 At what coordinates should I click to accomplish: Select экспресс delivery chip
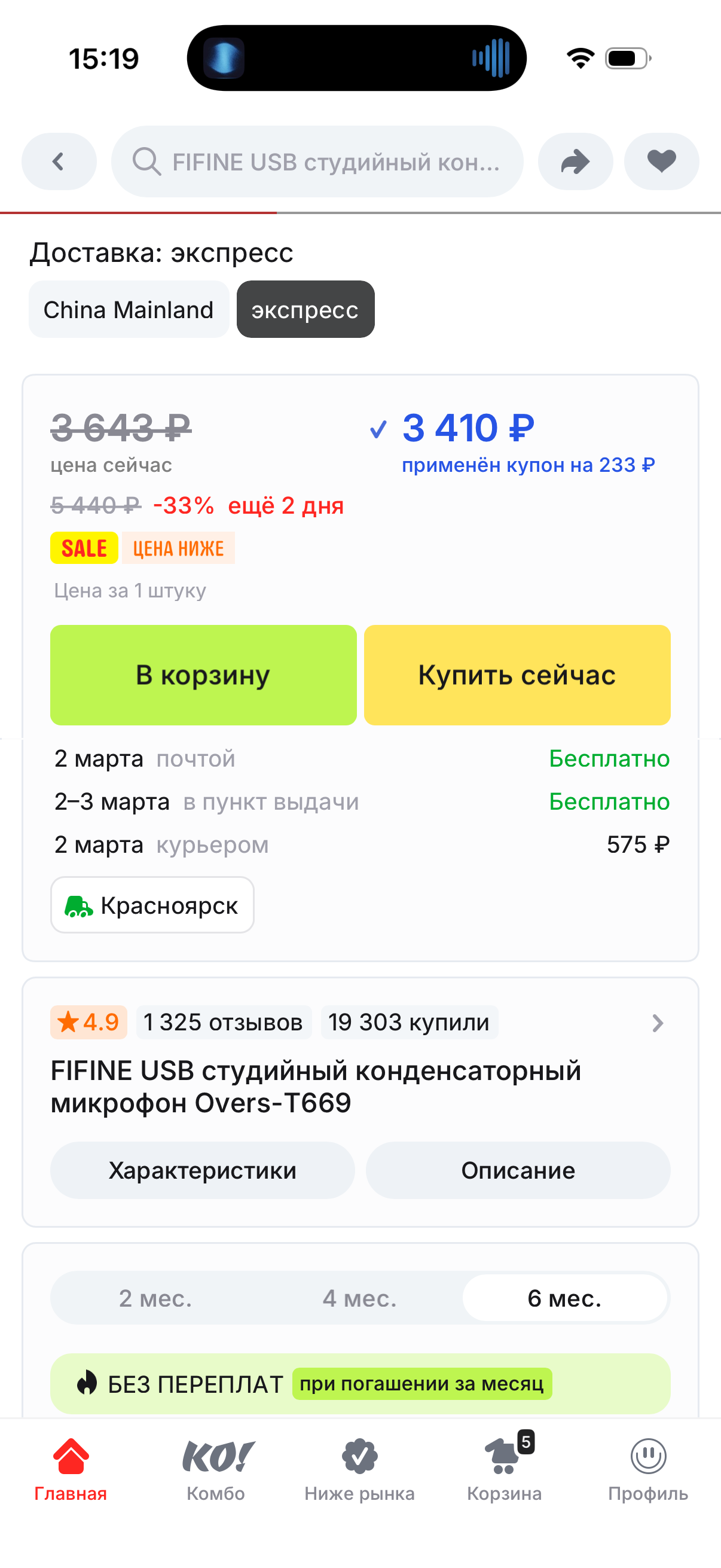coord(305,309)
